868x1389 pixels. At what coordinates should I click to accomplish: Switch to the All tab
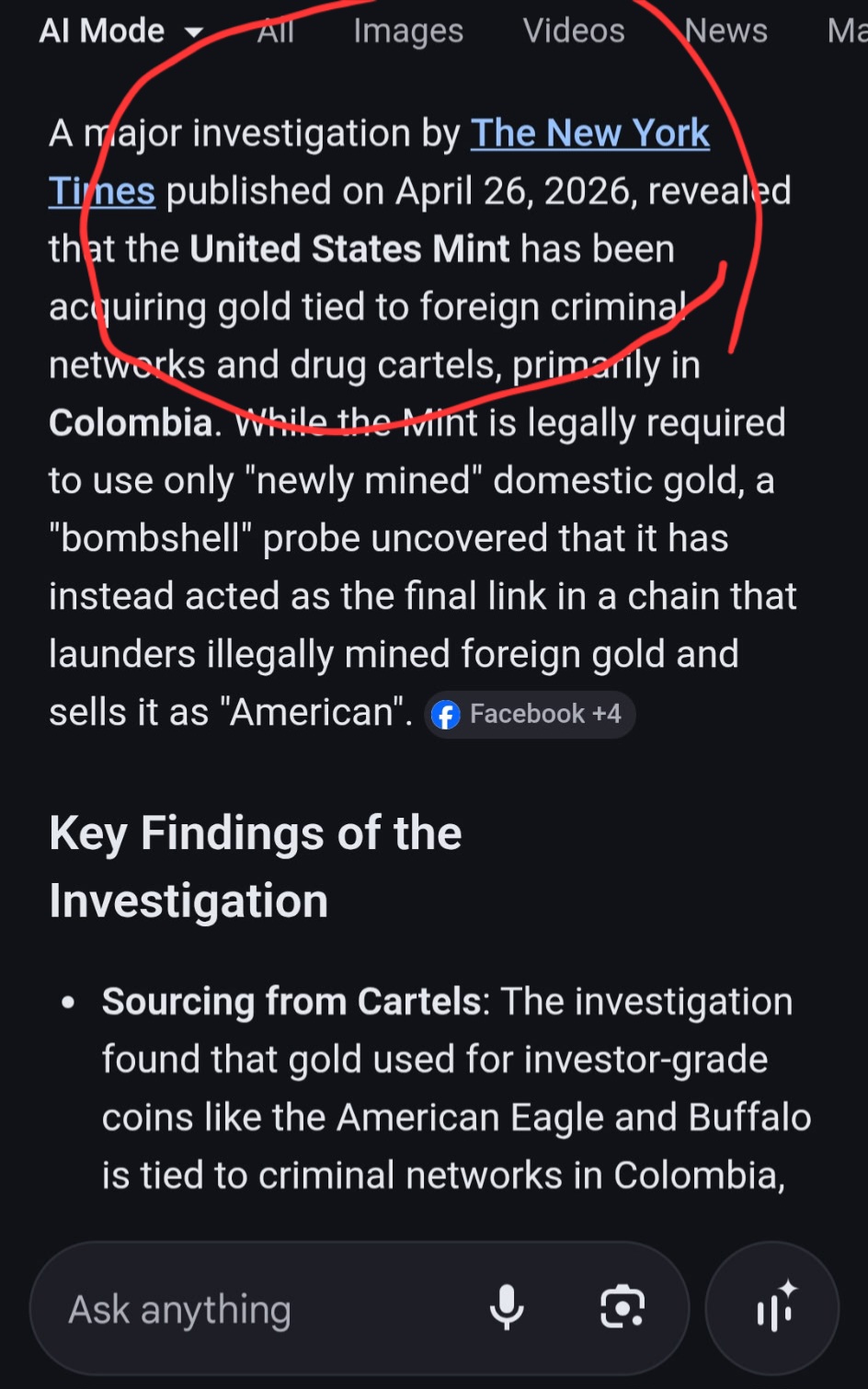coord(275,31)
